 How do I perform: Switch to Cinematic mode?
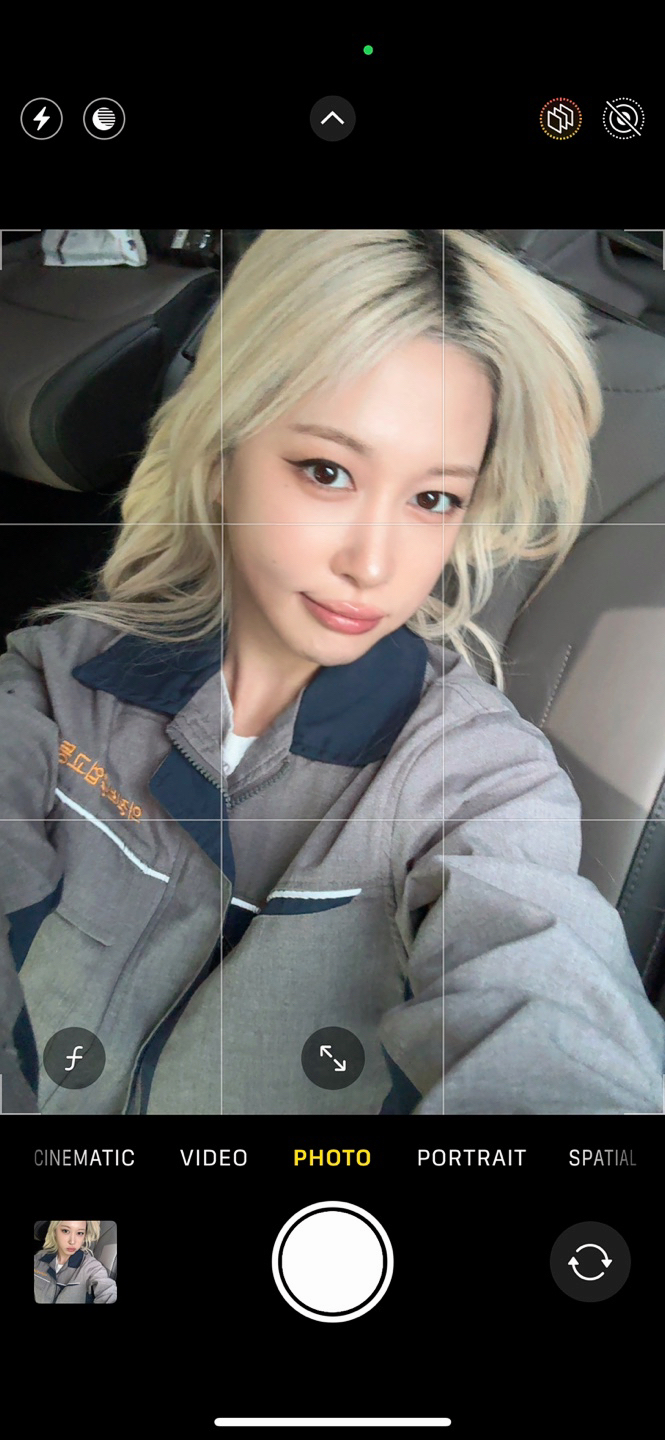click(x=84, y=1158)
